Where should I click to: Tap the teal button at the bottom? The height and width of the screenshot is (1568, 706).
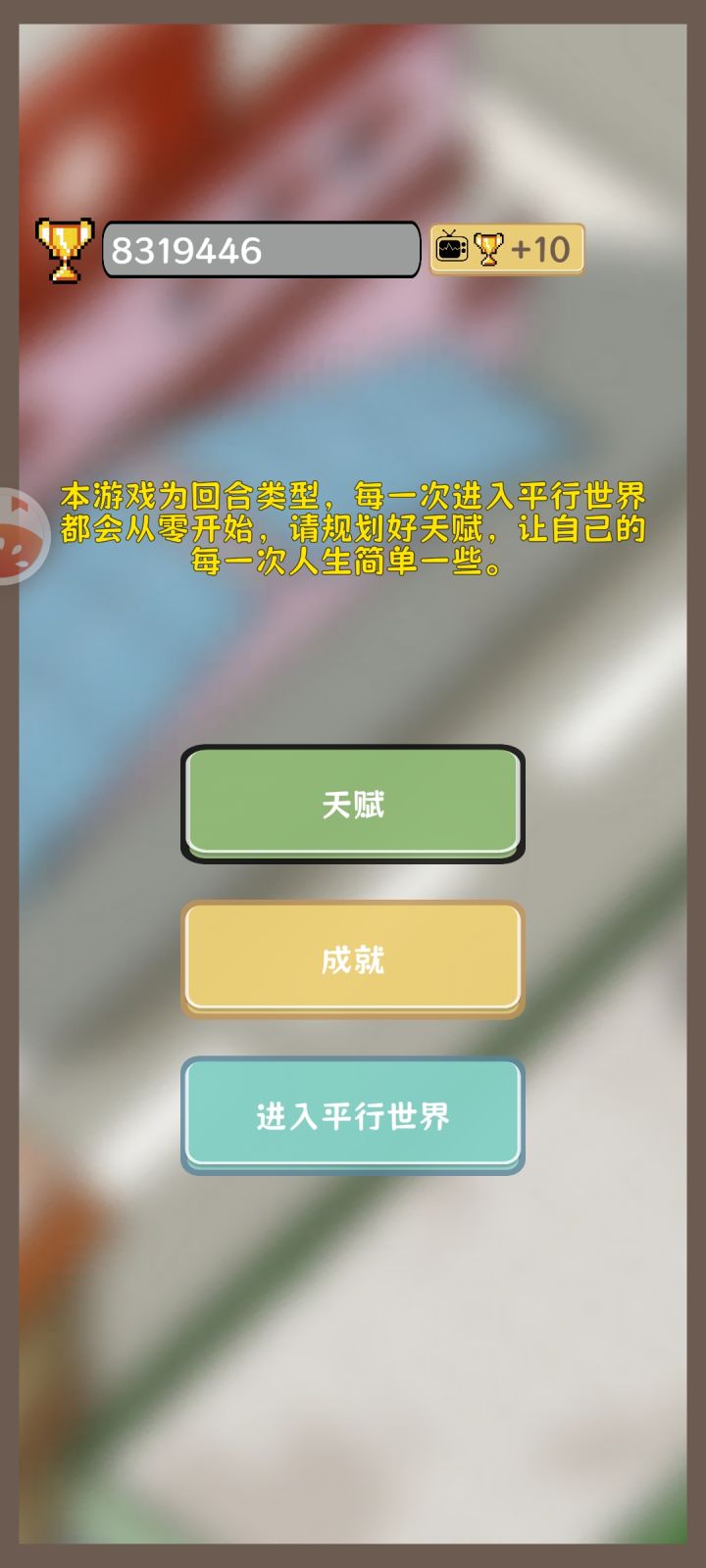pyautogui.click(x=353, y=1115)
